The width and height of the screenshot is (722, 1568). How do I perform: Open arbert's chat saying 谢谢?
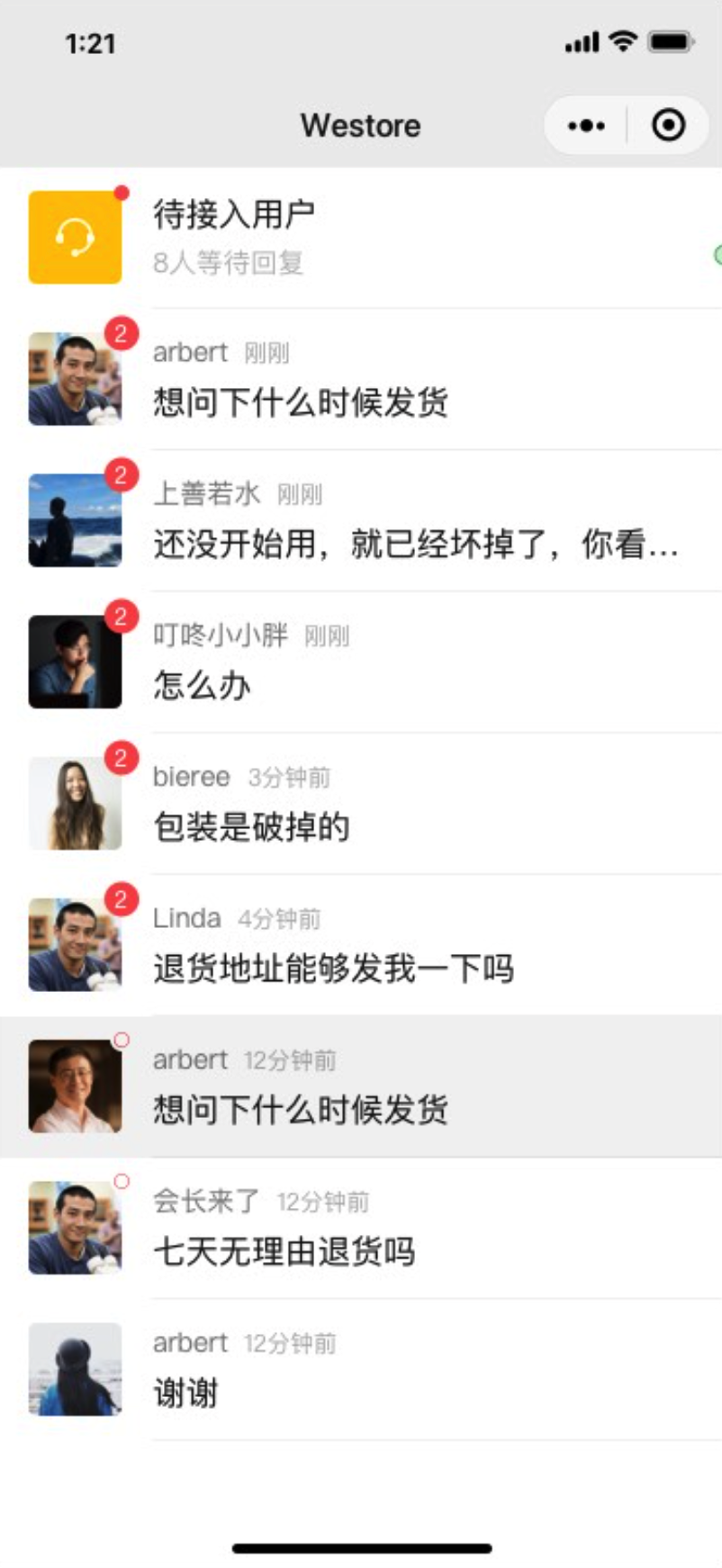pyautogui.click(x=360, y=1369)
